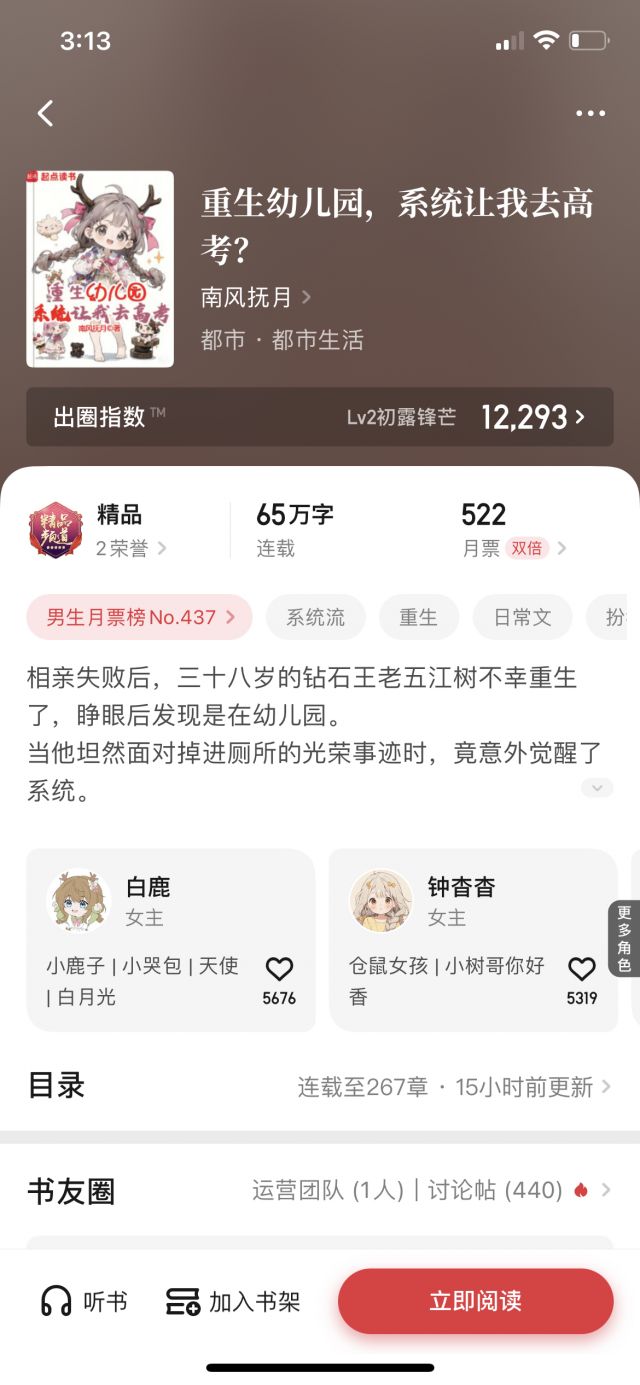Open the book cover image
This screenshot has height=1385, width=640.
point(100,269)
